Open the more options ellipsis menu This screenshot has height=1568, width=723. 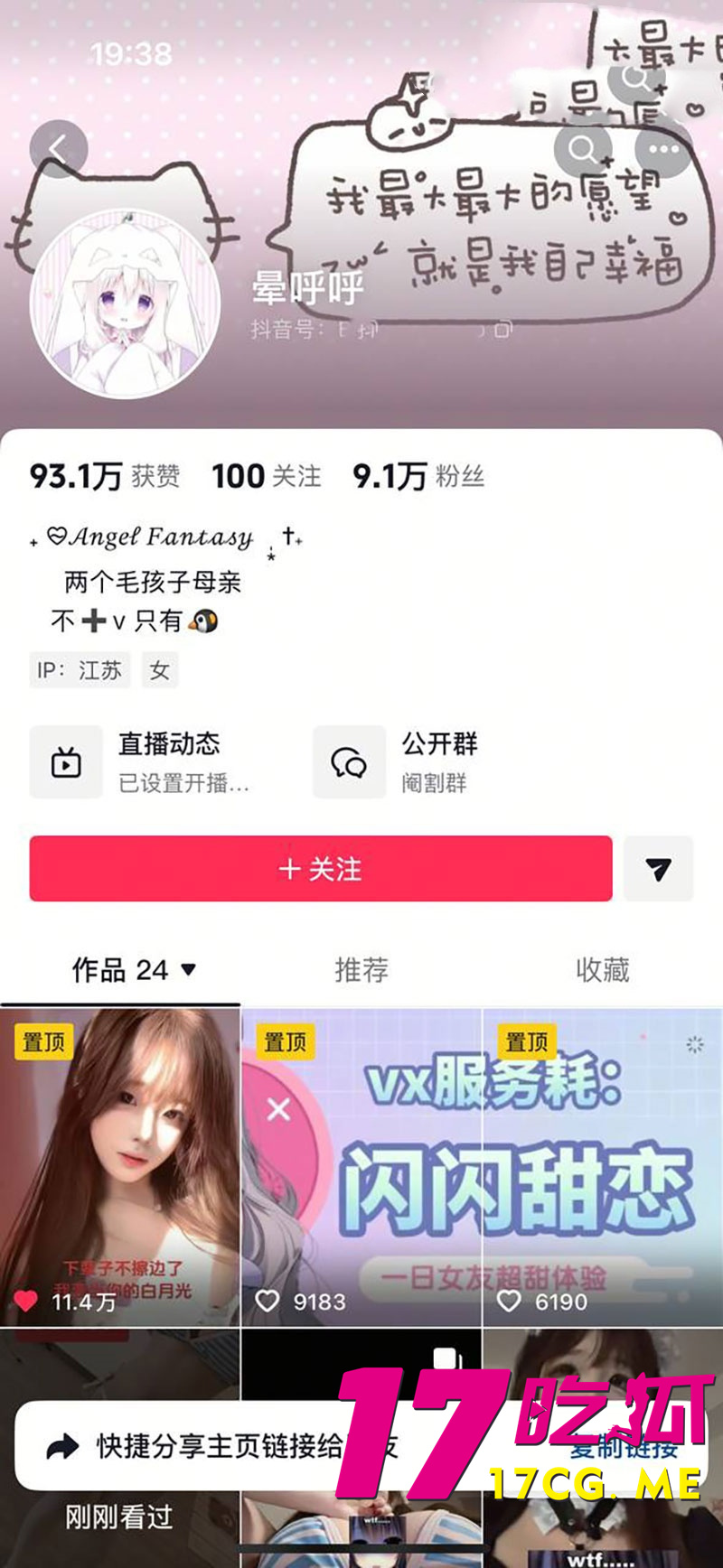663,149
